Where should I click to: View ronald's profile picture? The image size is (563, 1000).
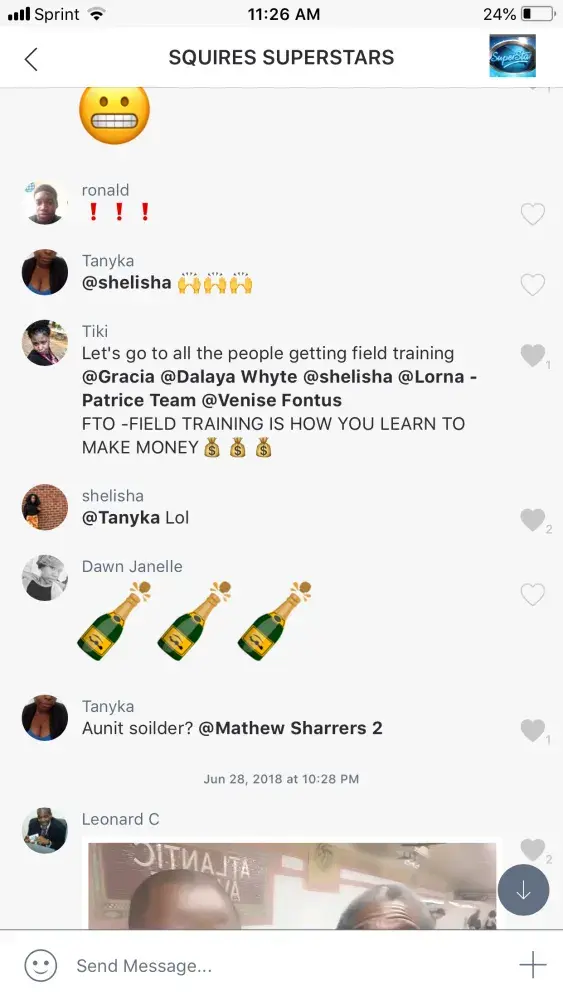pyautogui.click(x=45, y=202)
